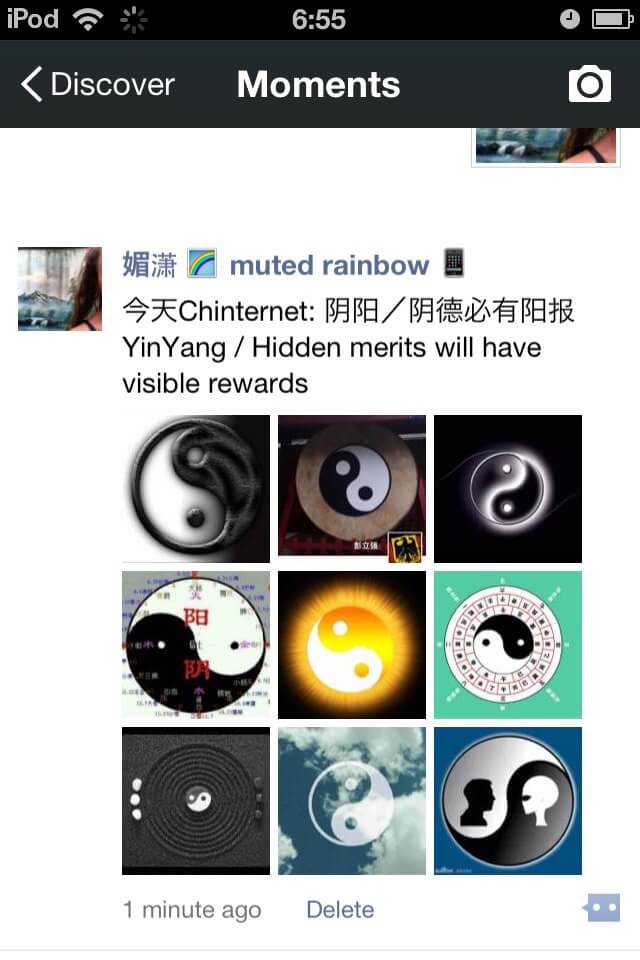This screenshot has width=640, height=960.
Task: Open the stone-textured yin yang photo
Action: [196, 489]
